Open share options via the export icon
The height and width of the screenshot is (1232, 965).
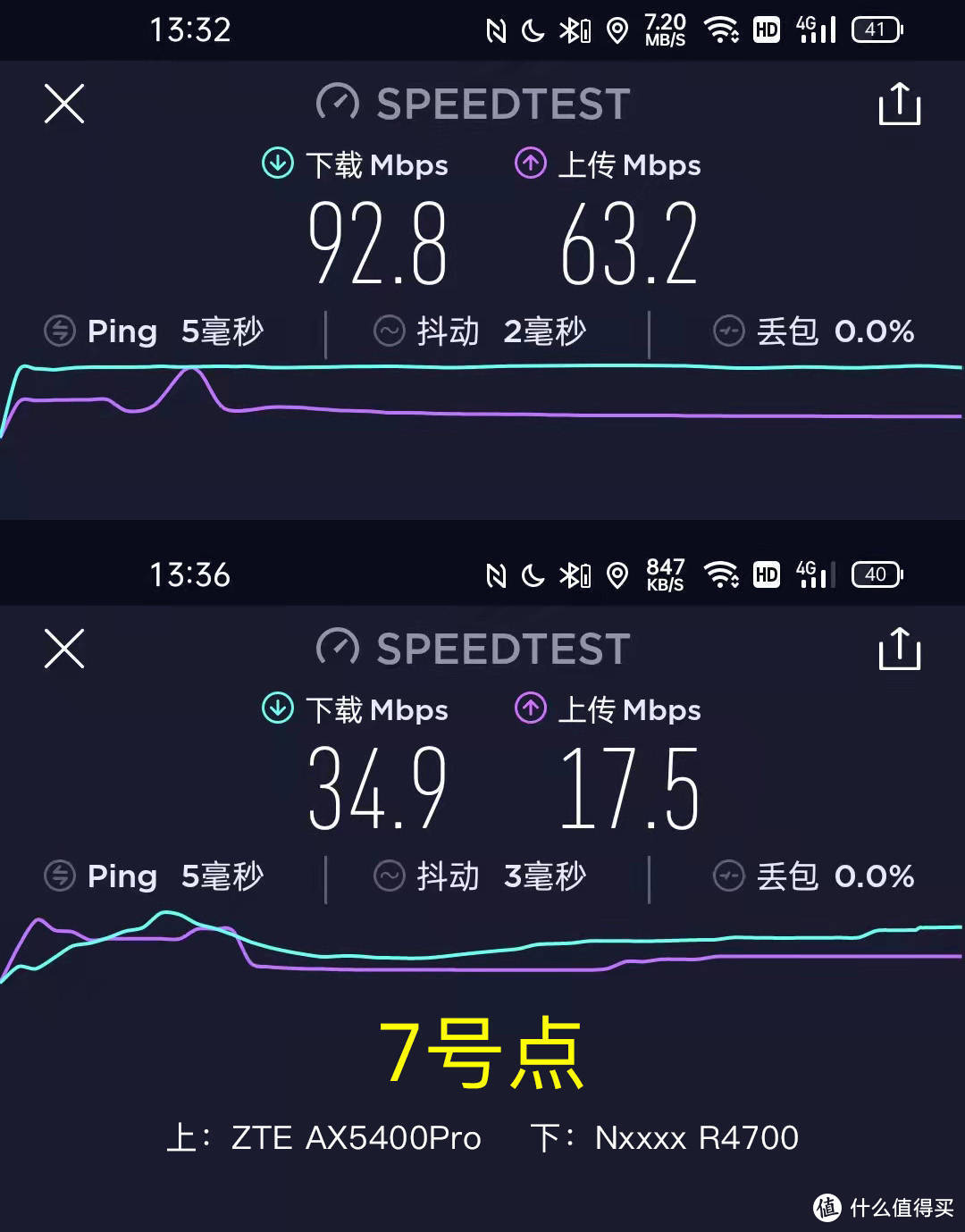[900, 103]
